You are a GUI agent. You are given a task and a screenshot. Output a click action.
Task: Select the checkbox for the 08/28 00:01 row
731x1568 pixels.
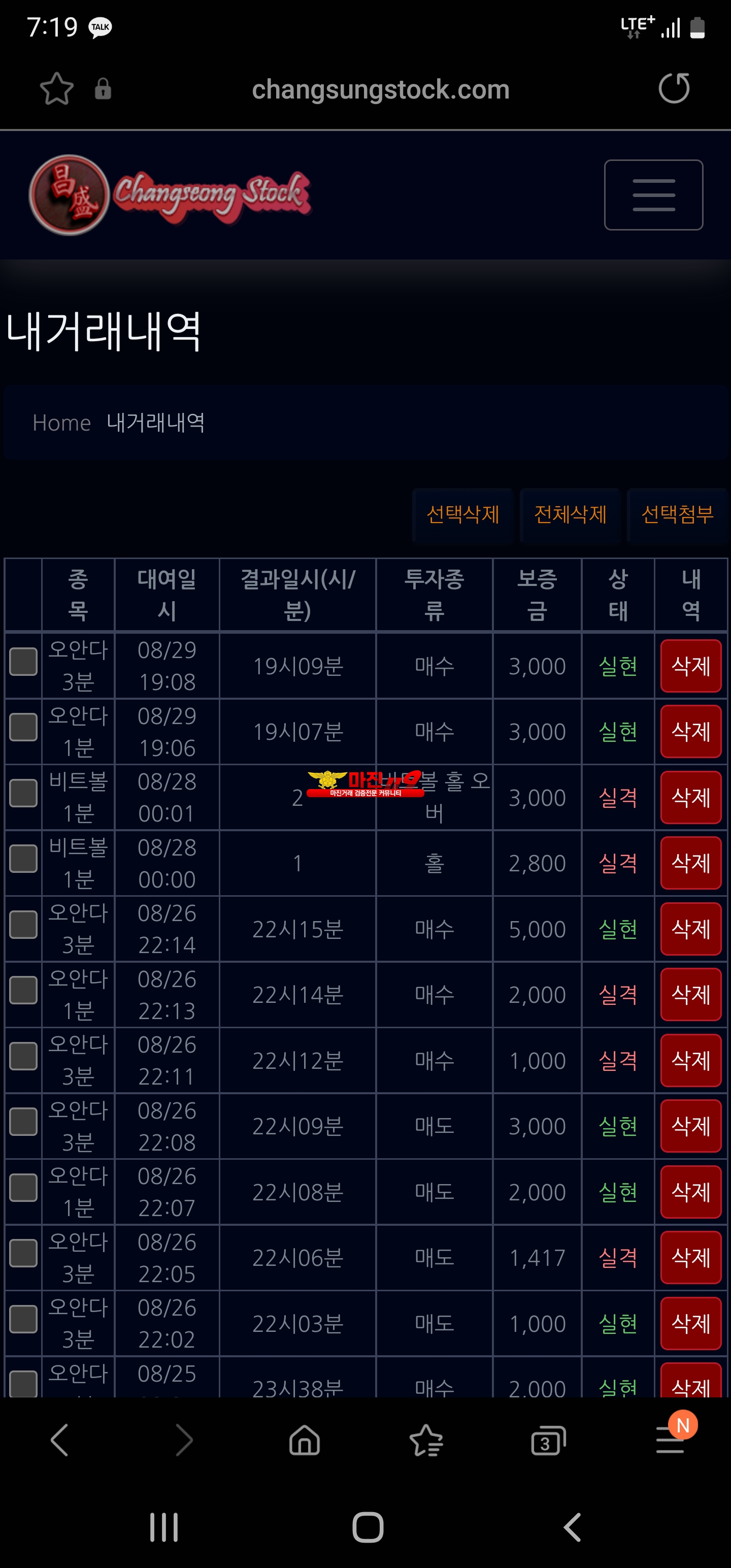tap(23, 793)
